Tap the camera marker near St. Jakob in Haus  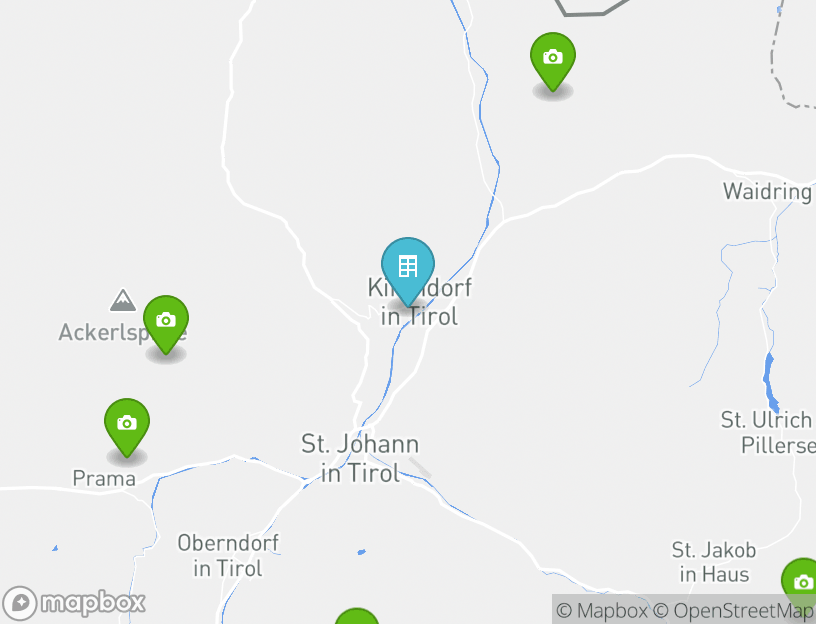coord(801,582)
